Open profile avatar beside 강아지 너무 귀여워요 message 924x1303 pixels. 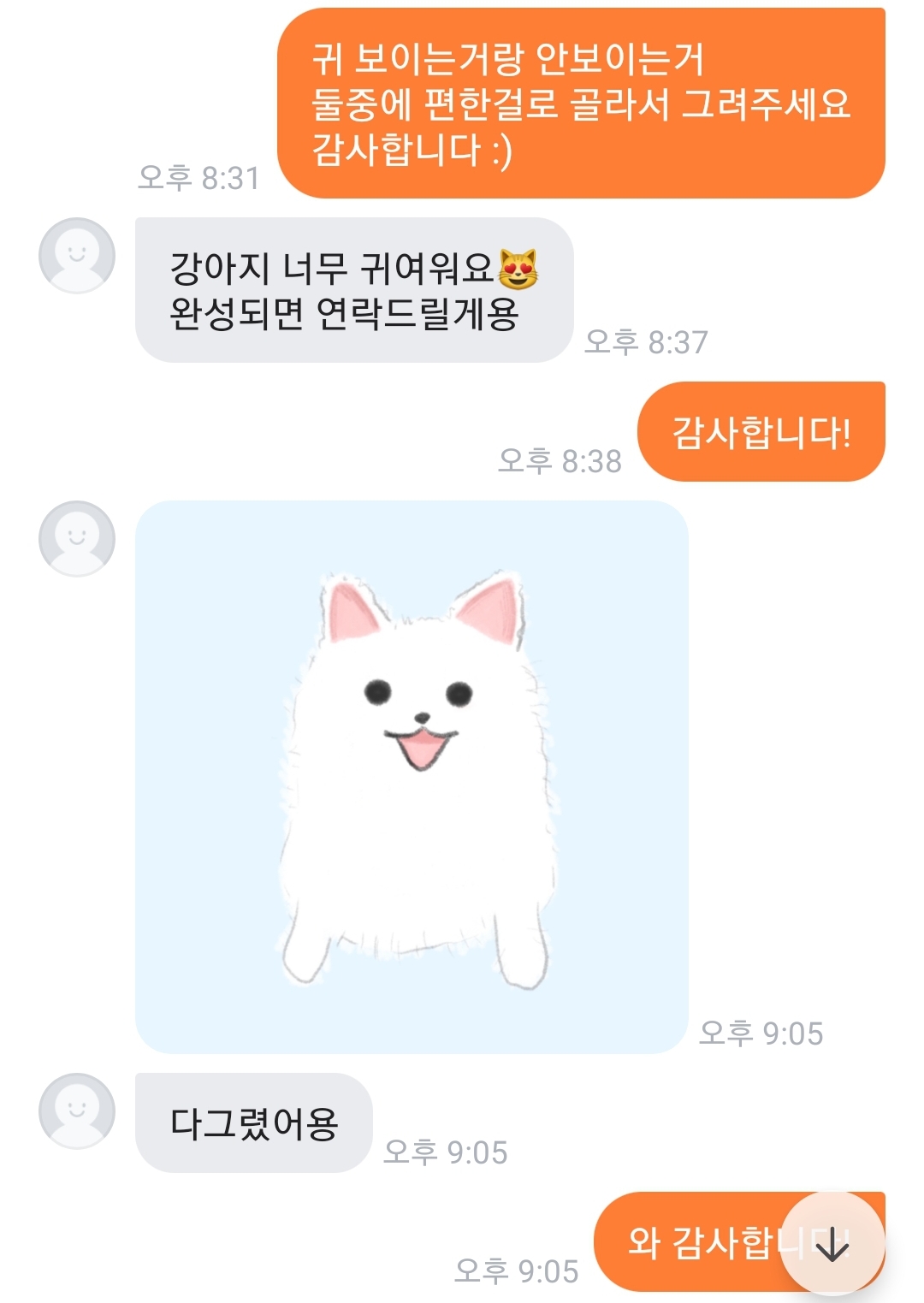pos(77,255)
